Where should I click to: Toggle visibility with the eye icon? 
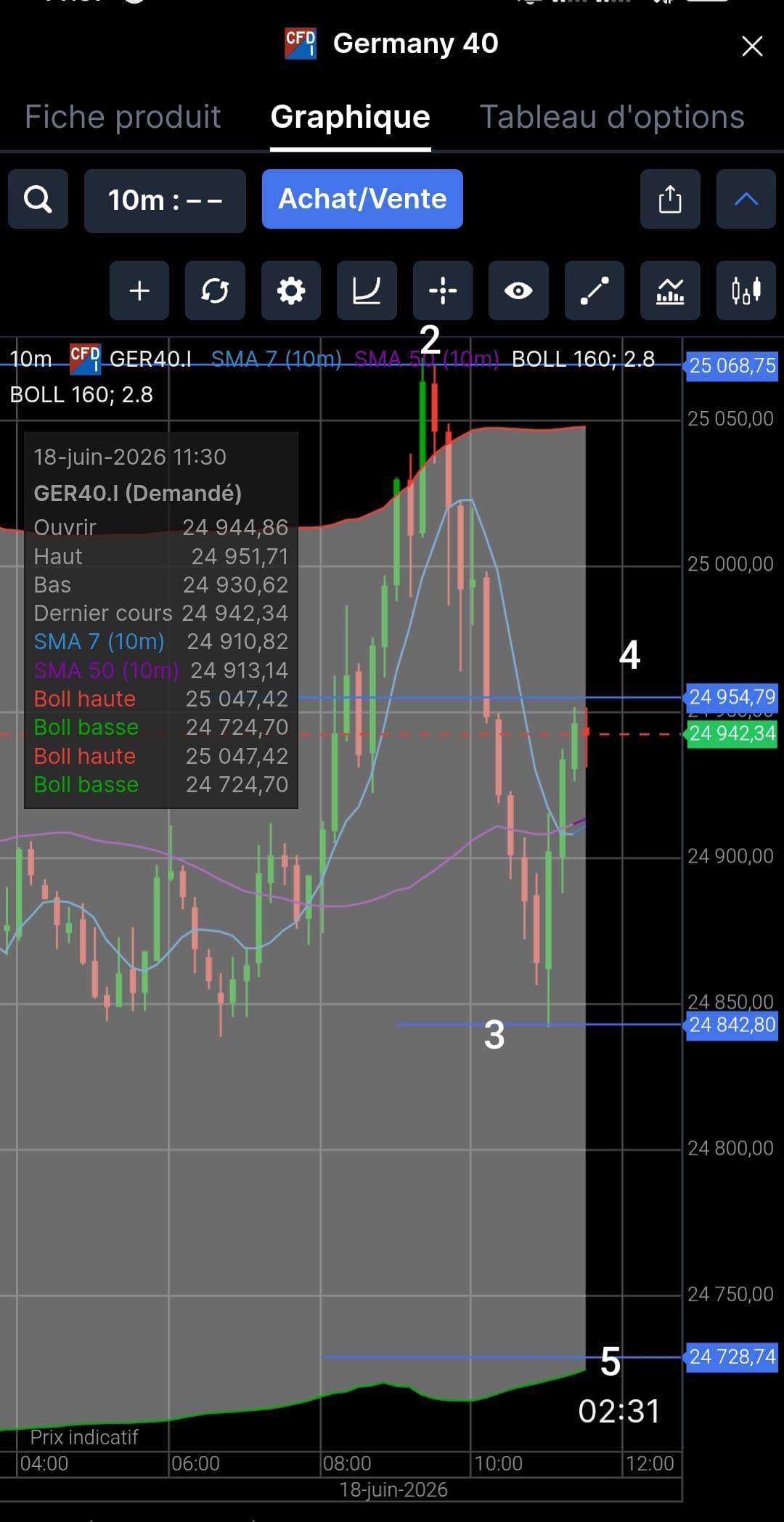518,290
